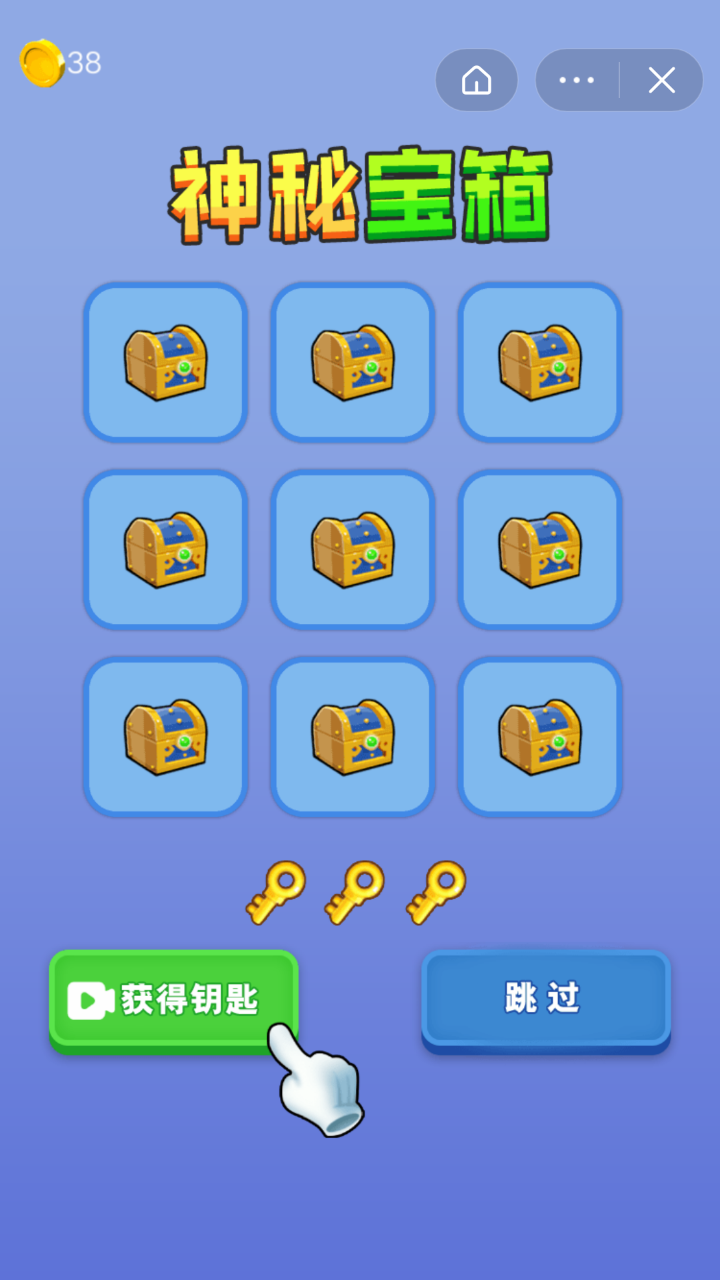Open the middle chest in the top row
Screen dimensions: 720x1280
(x=353, y=362)
